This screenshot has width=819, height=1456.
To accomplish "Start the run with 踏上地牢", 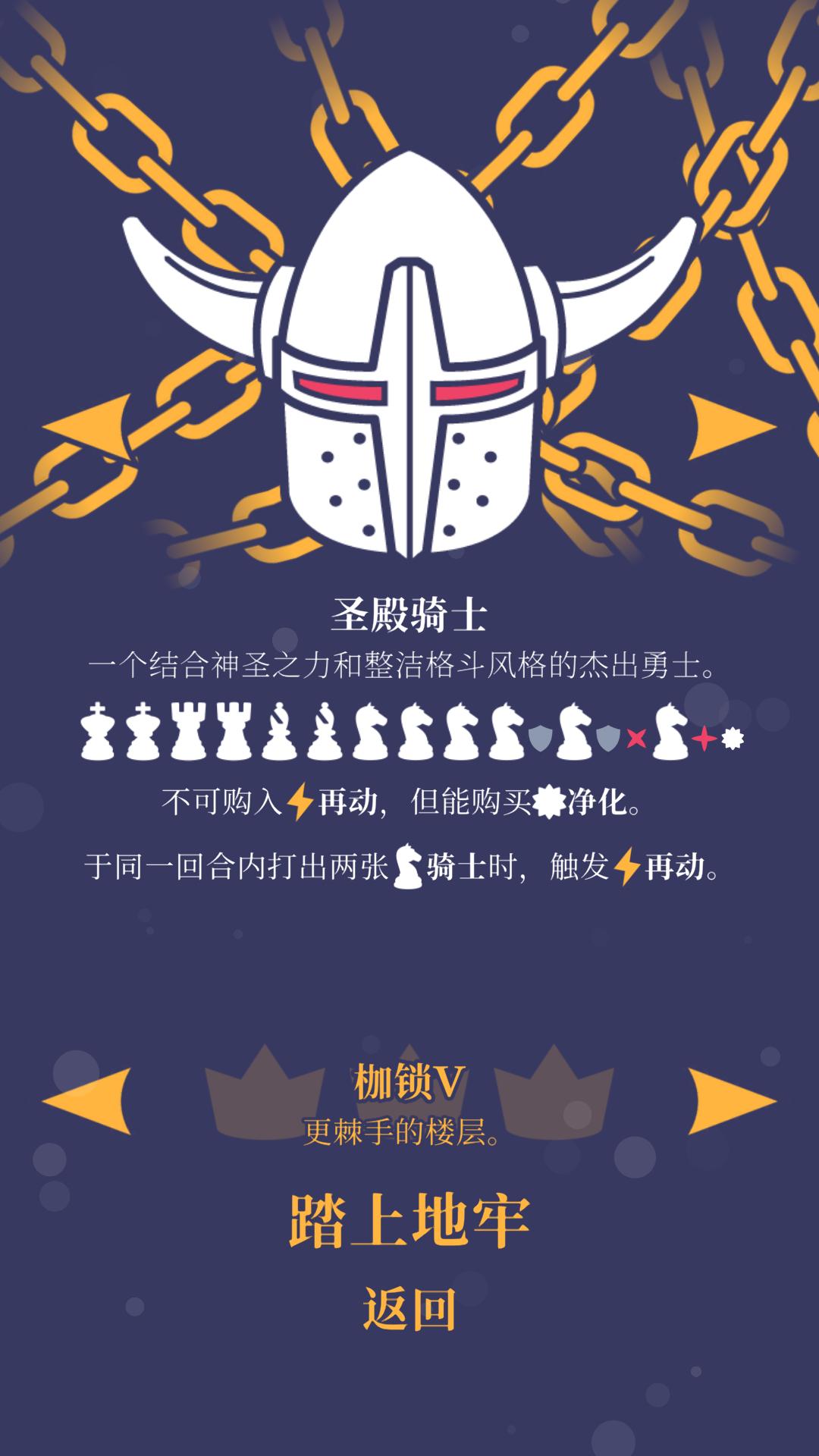I will tap(409, 1222).
